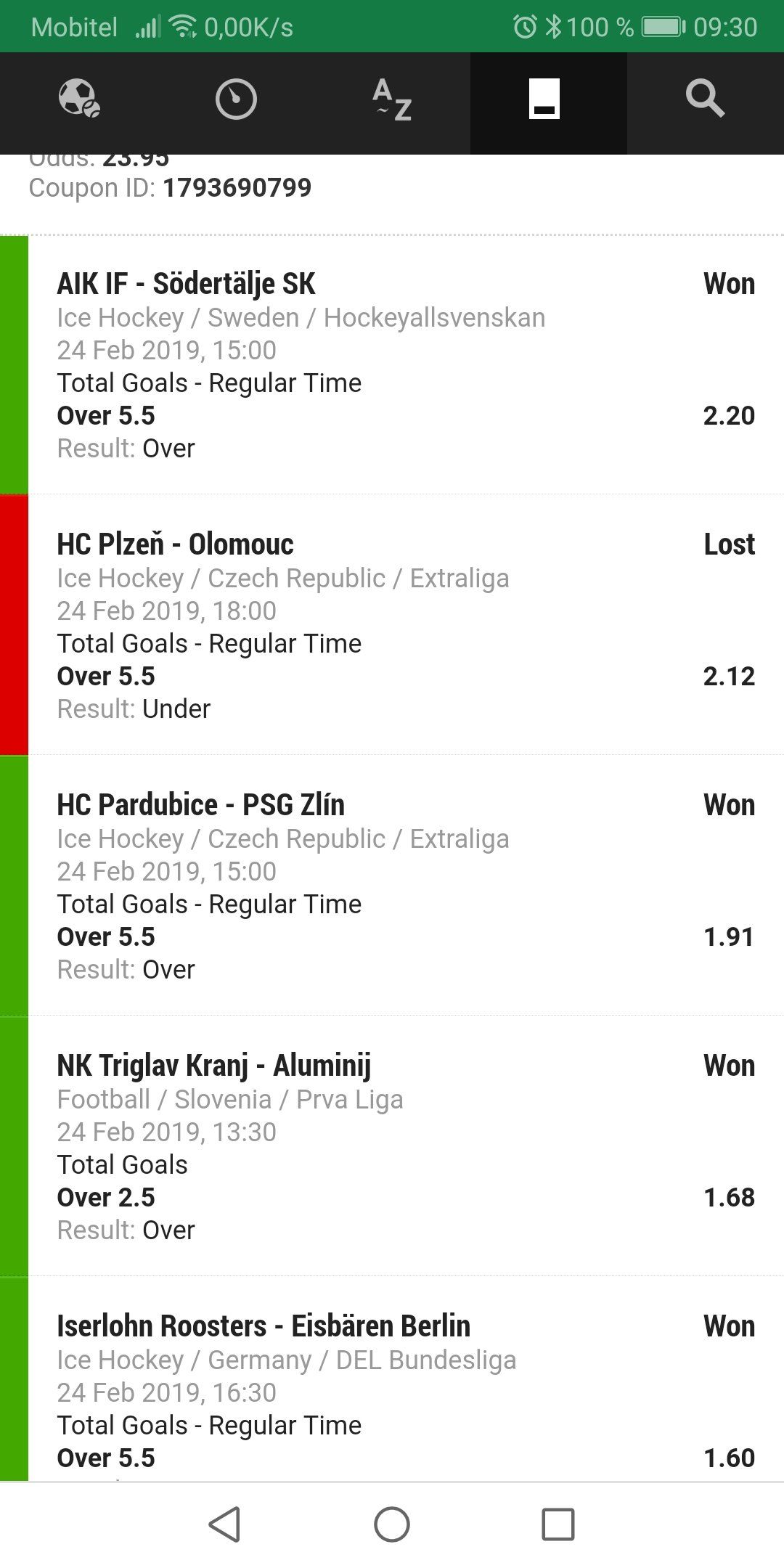Image resolution: width=784 pixels, height=1568 pixels.
Task: View the HC Pardubice - PSG Zlín bet
Action: tap(392, 886)
